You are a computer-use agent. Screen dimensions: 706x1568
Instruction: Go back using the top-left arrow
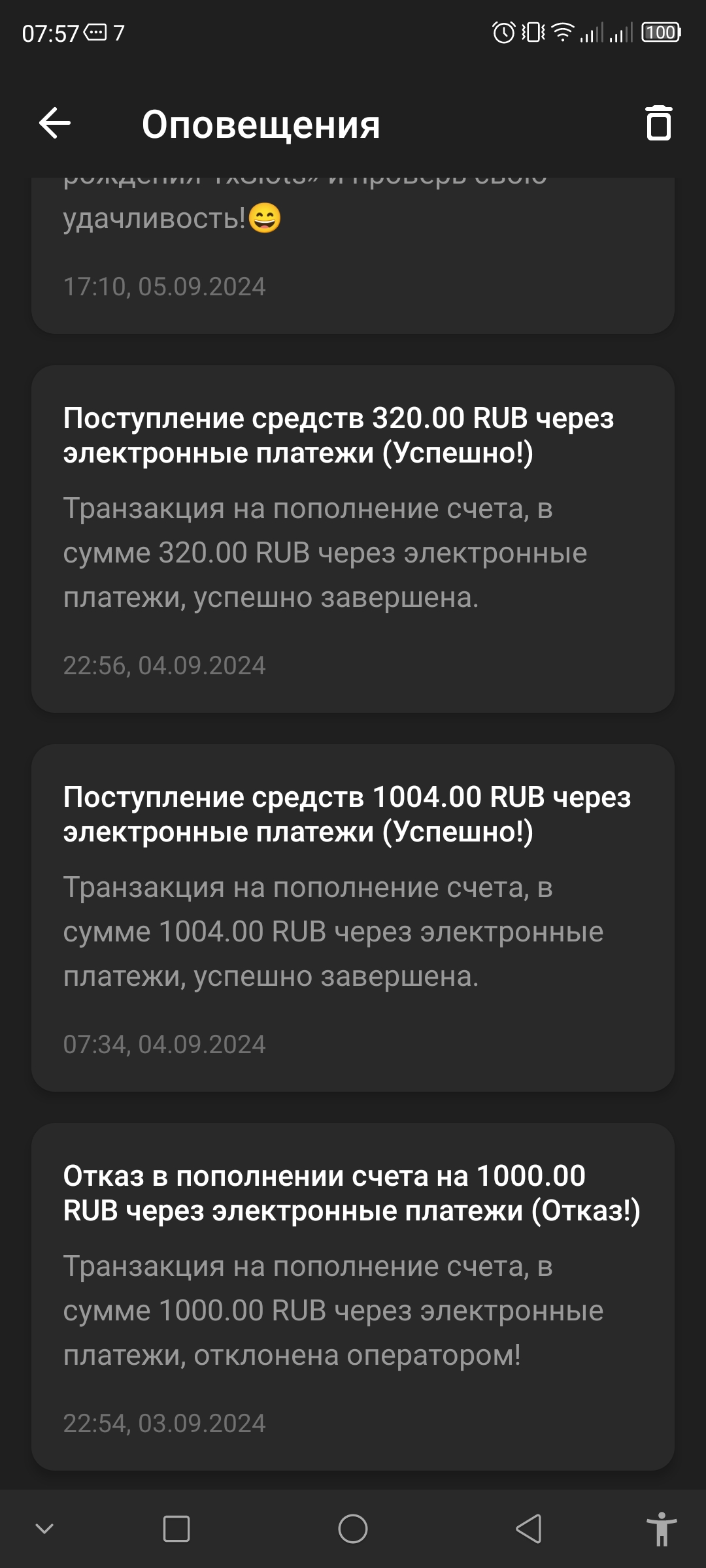[55, 123]
